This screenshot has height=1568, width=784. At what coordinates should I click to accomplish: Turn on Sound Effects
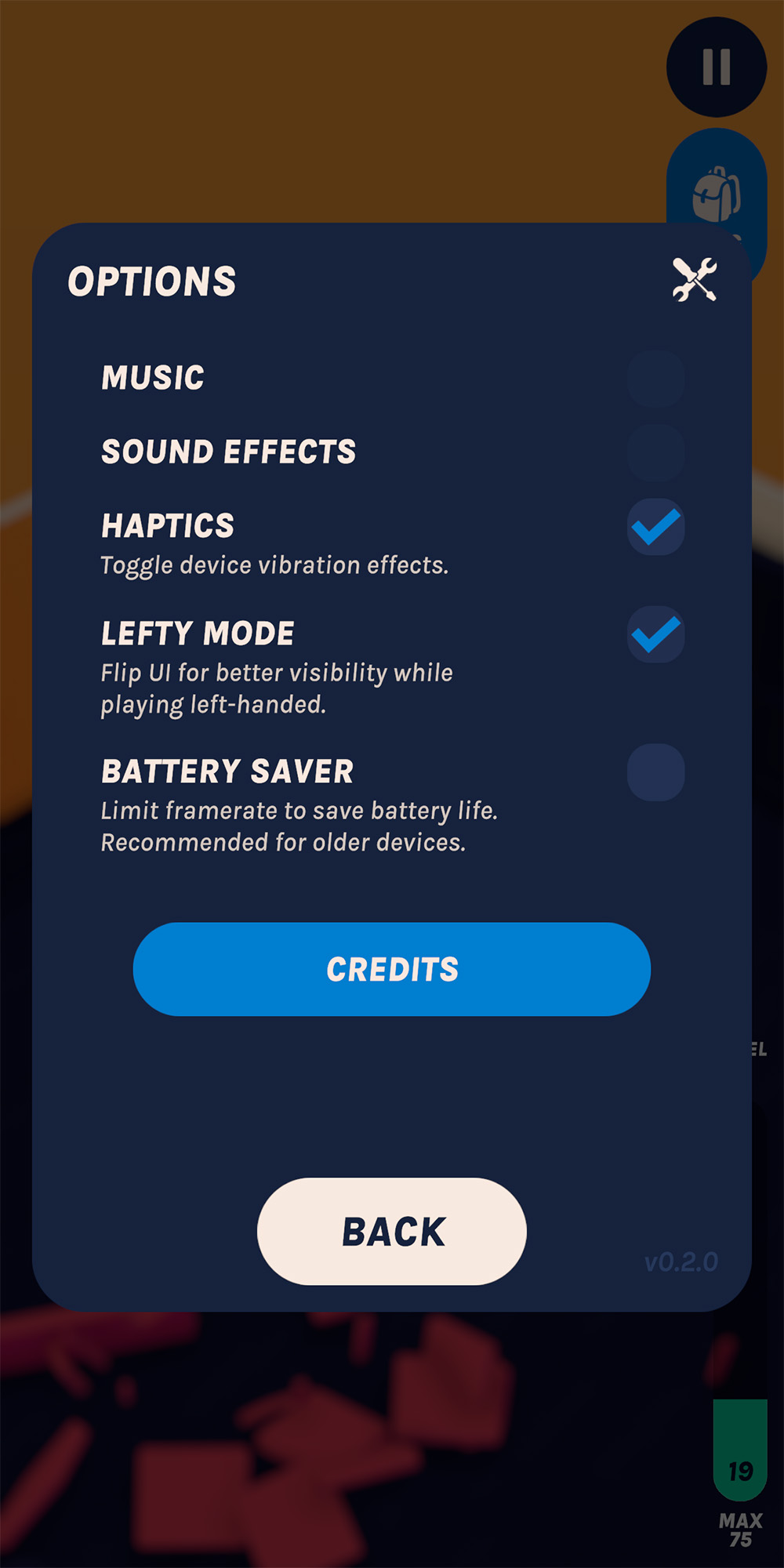coord(655,452)
